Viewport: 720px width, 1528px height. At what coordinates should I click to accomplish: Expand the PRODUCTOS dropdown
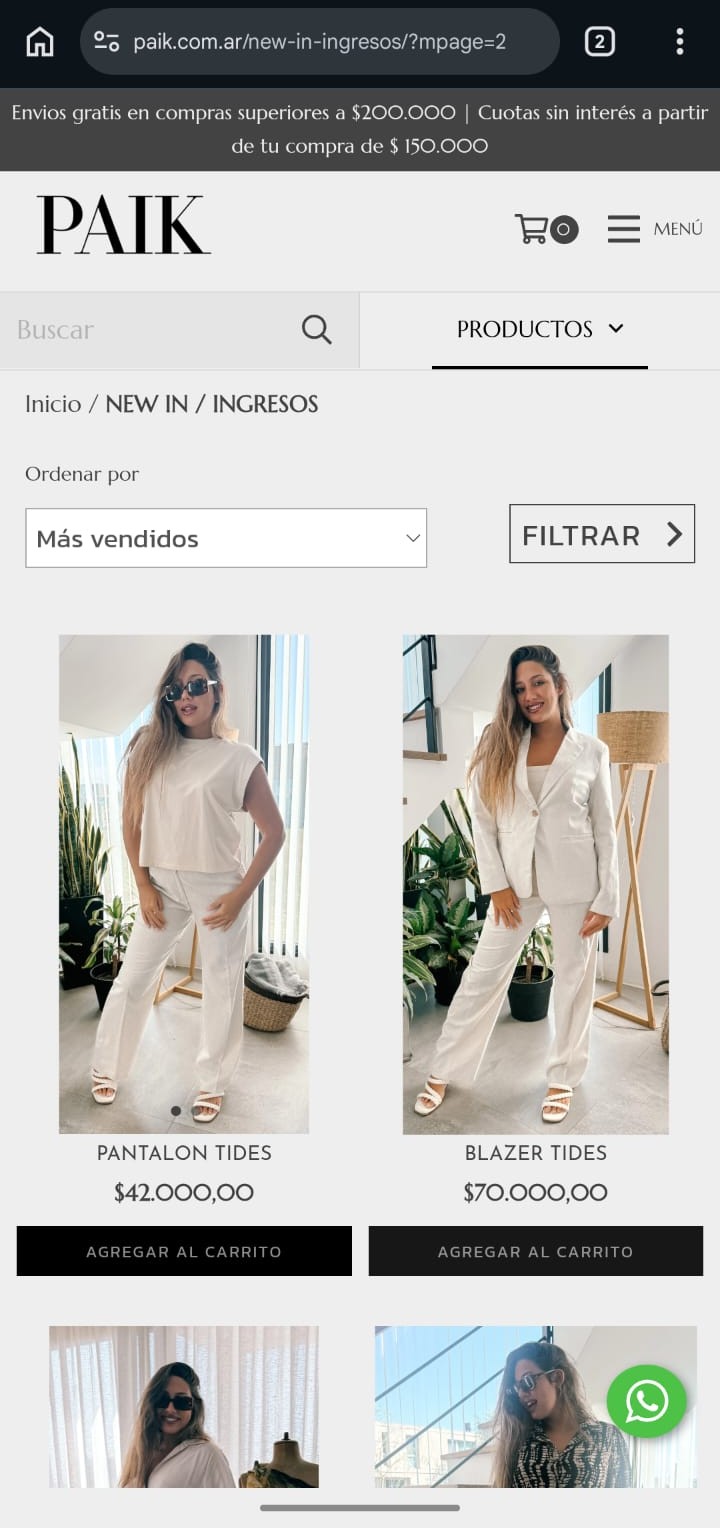point(540,330)
